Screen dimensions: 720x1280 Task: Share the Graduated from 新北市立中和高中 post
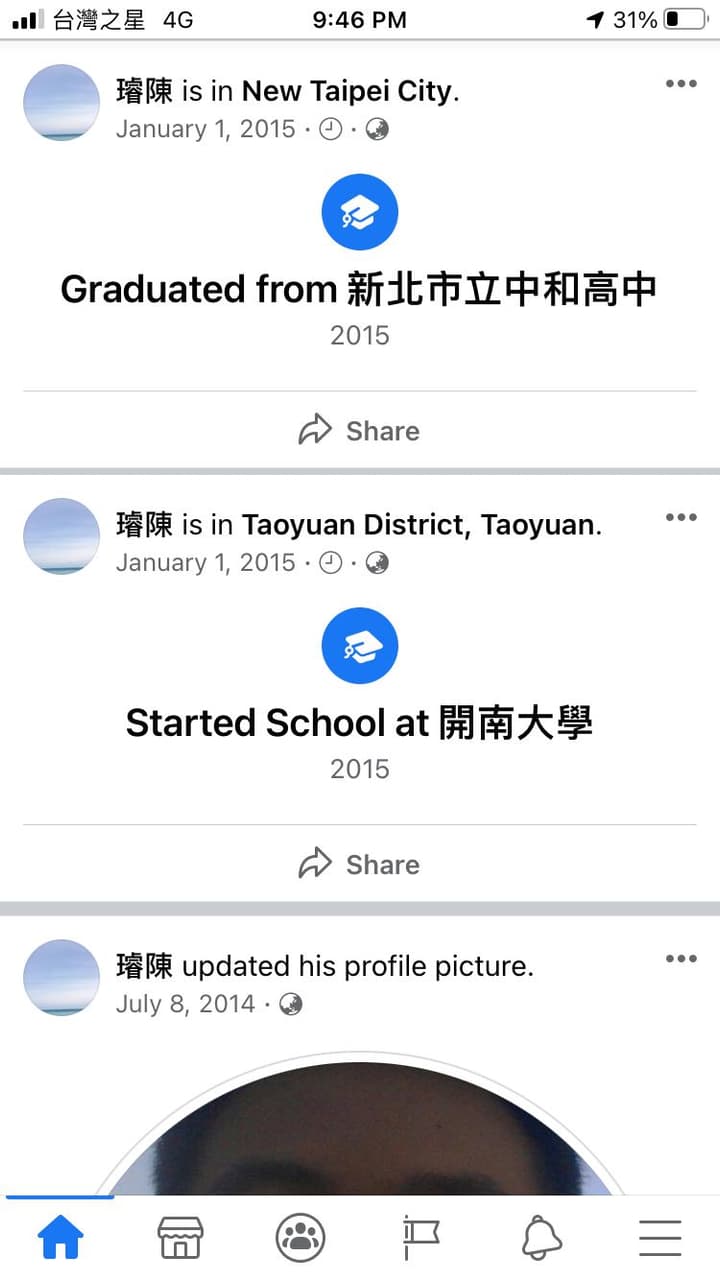(x=359, y=431)
